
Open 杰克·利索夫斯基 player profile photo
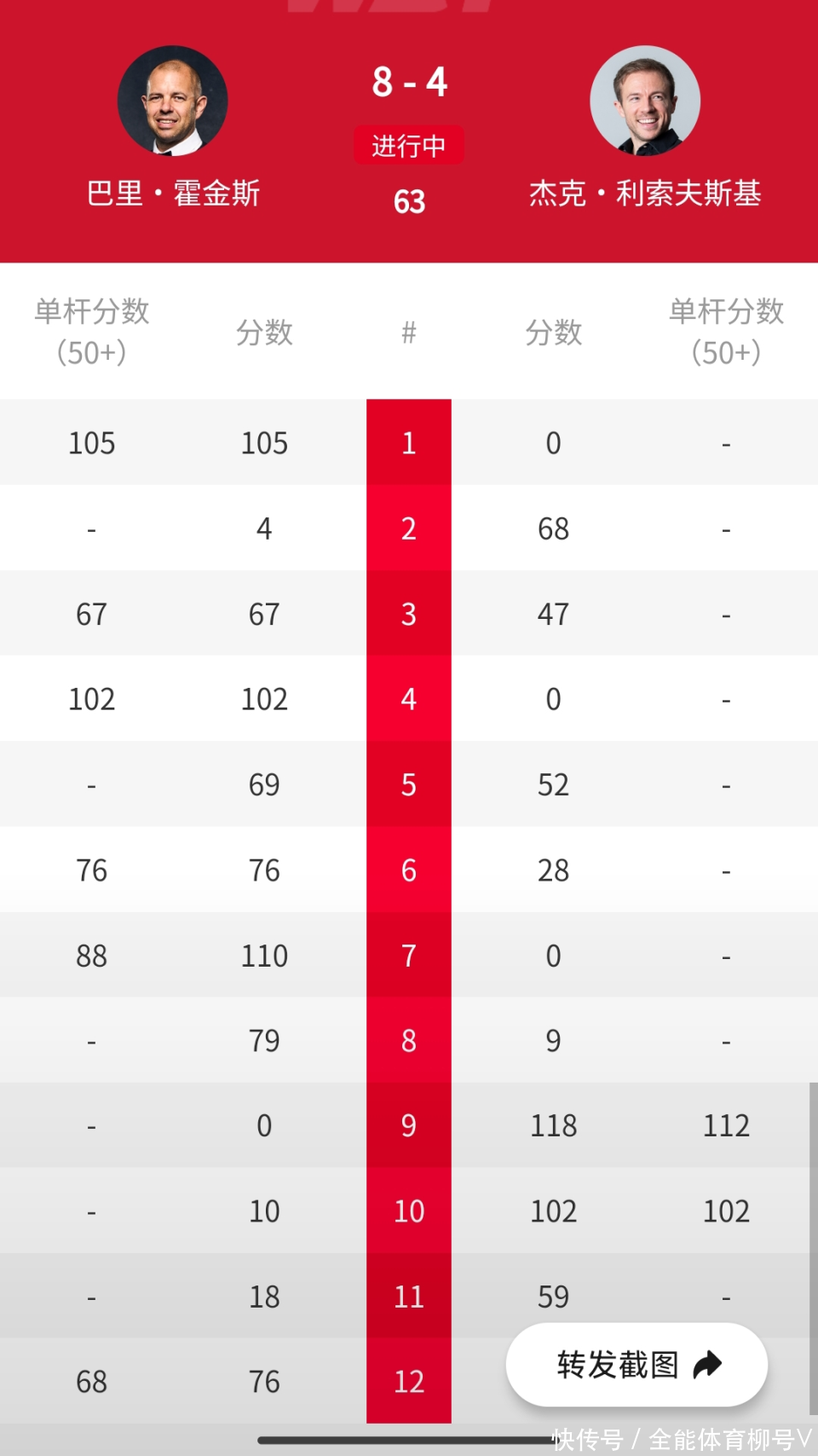(x=645, y=101)
